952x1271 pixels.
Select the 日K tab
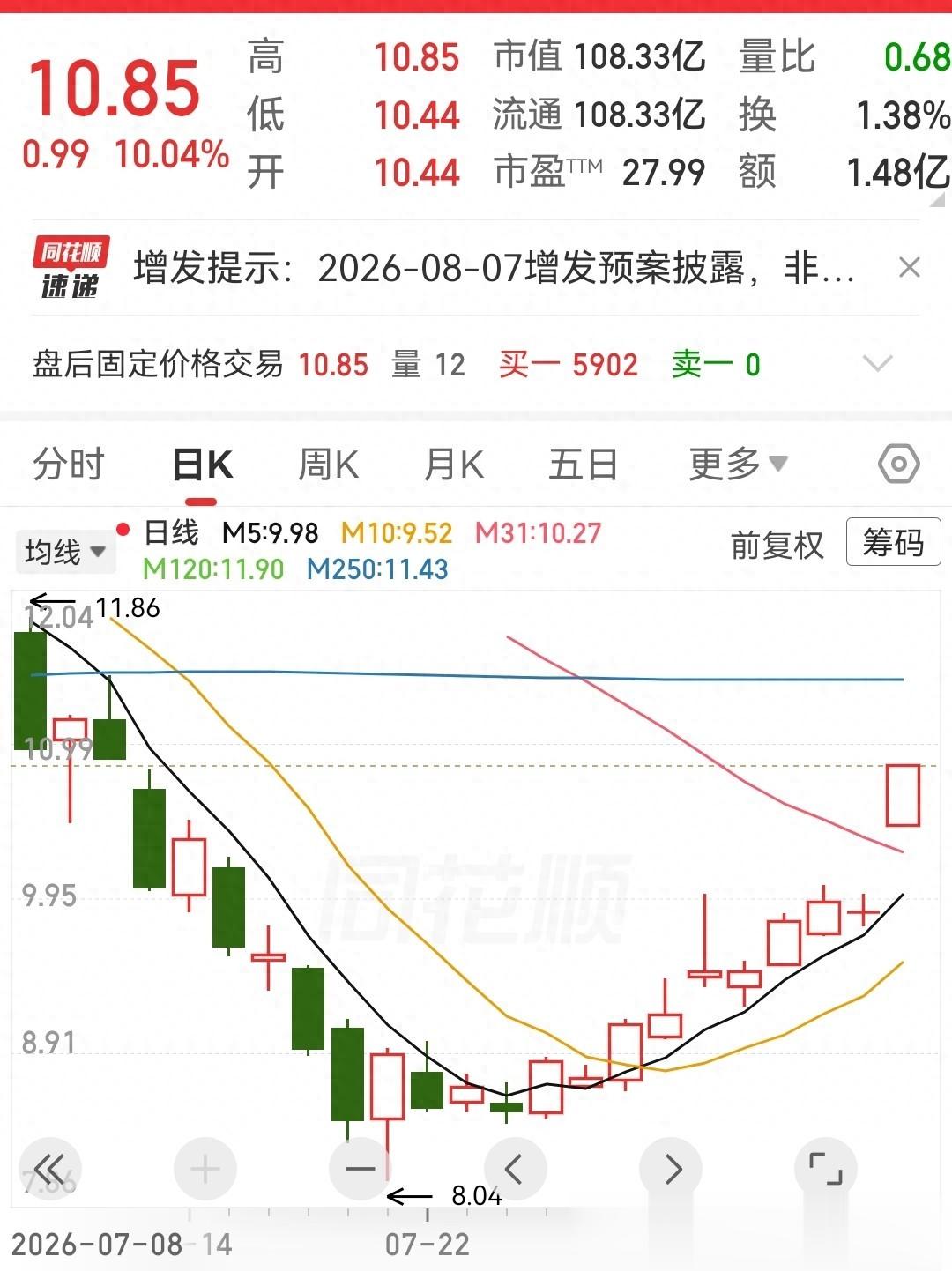(202, 464)
